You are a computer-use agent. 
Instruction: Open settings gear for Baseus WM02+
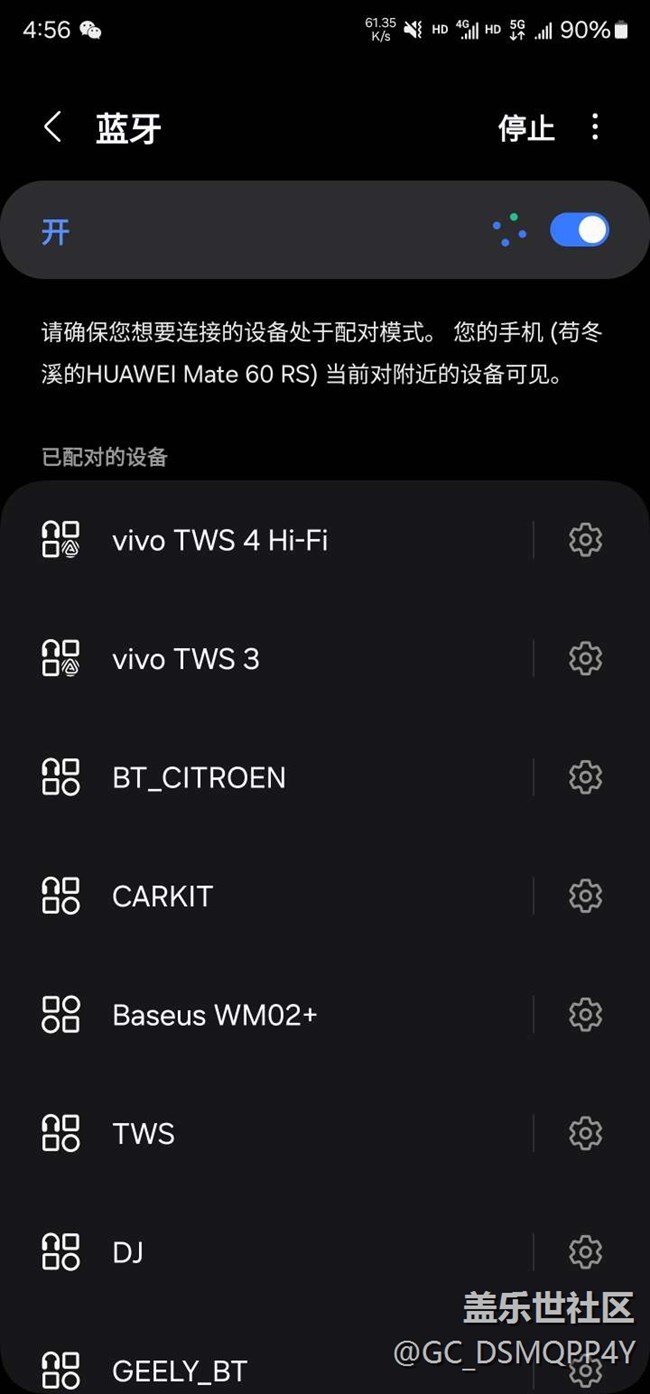click(585, 1015)
